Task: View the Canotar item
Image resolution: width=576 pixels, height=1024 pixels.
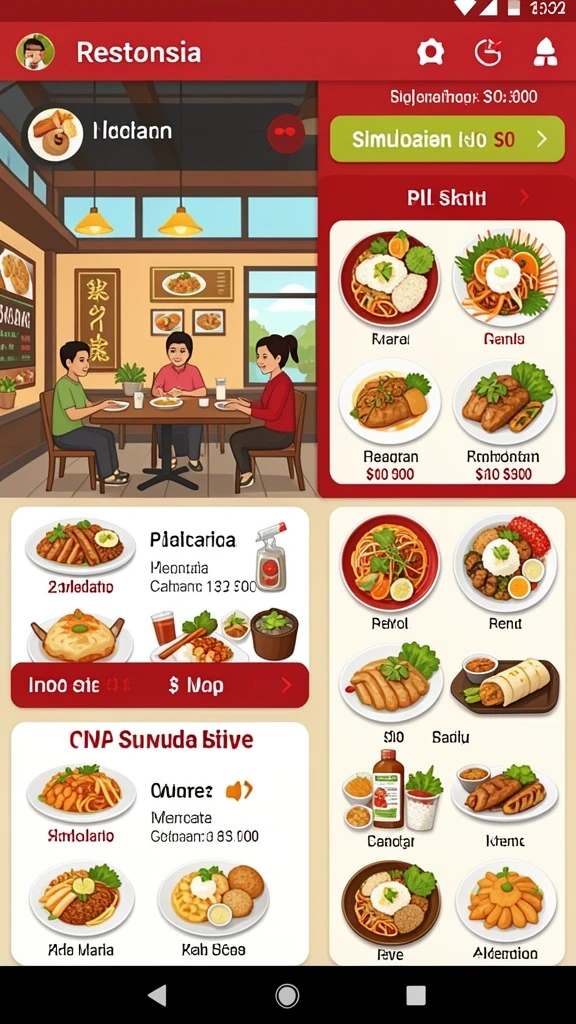Action: point(391,798)
